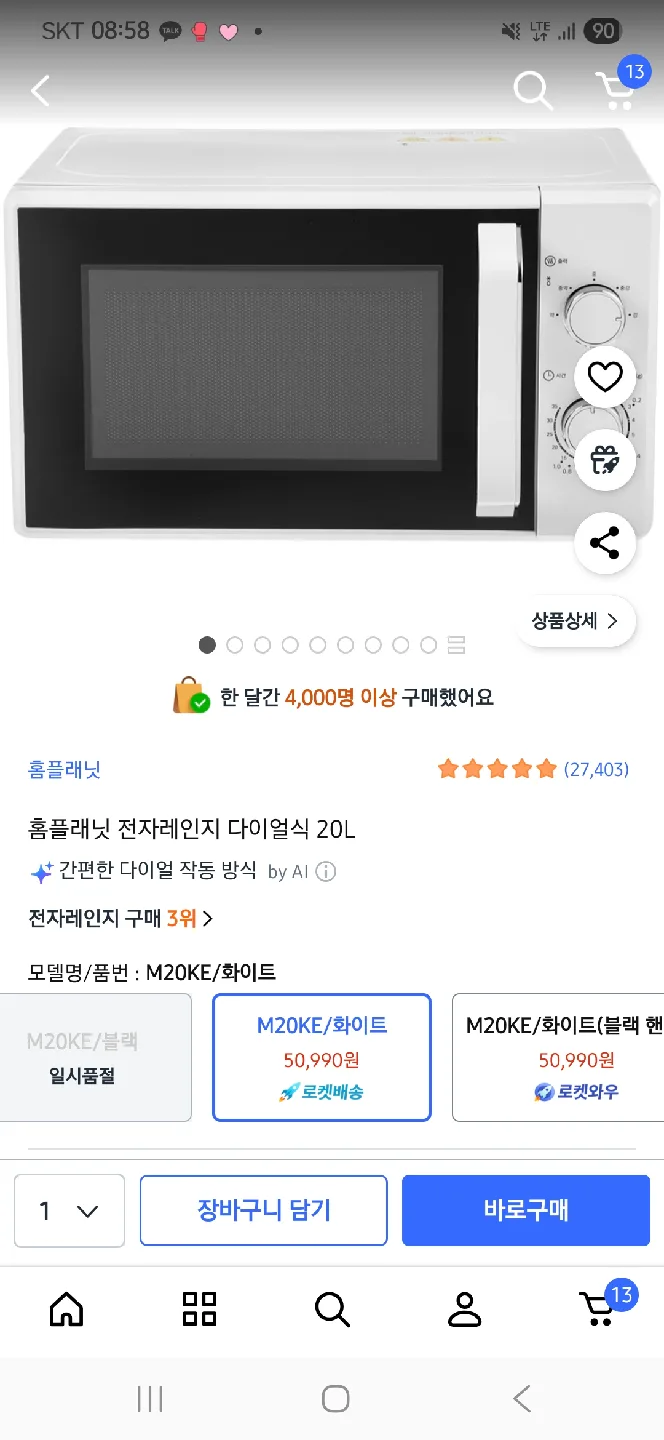Open search from the top bar

point(532,91)
